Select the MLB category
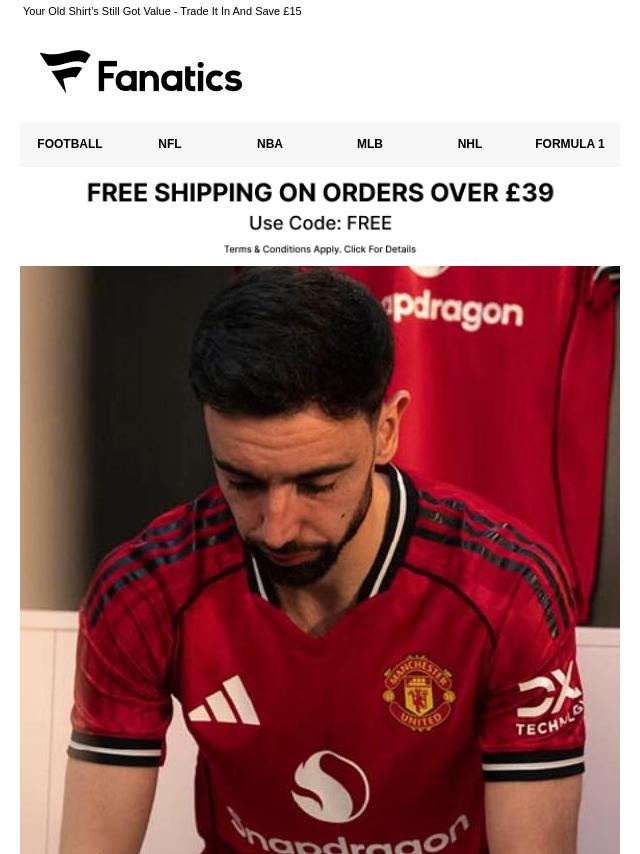Image resolution: width=640 pixels, height=854 pixels. (370, 144)
